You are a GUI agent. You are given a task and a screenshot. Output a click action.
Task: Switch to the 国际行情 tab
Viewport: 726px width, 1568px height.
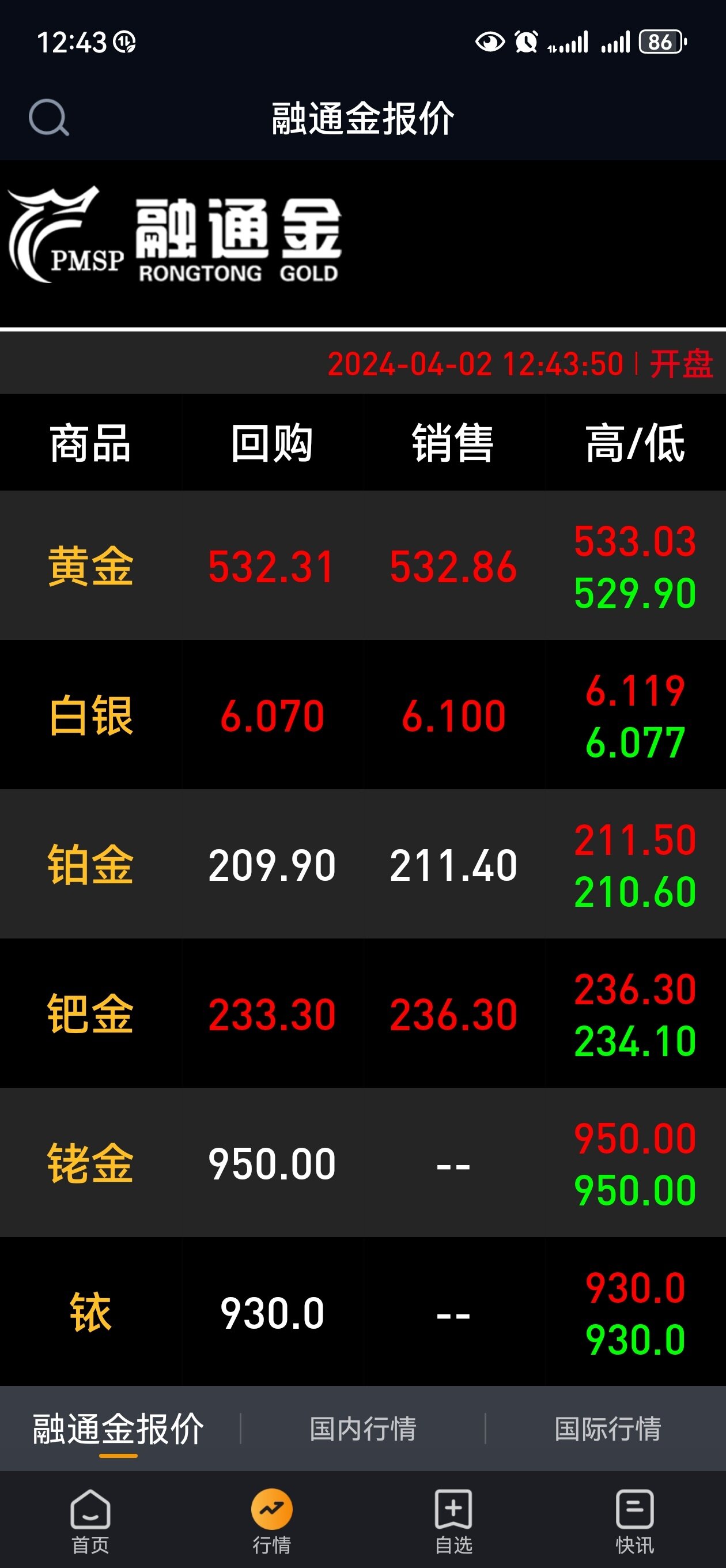click(607, 1428)
